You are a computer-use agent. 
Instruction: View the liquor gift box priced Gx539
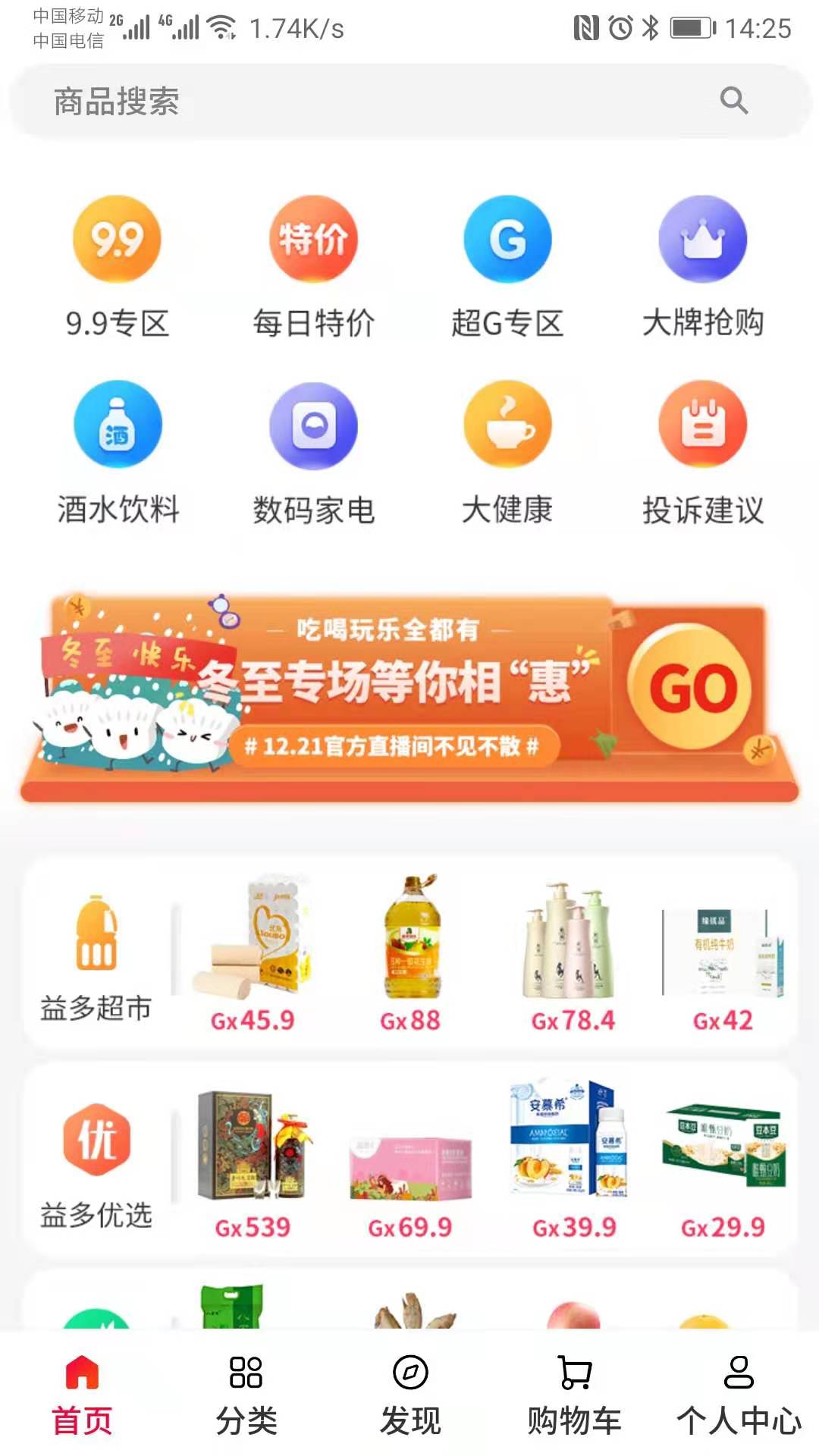253,1162
